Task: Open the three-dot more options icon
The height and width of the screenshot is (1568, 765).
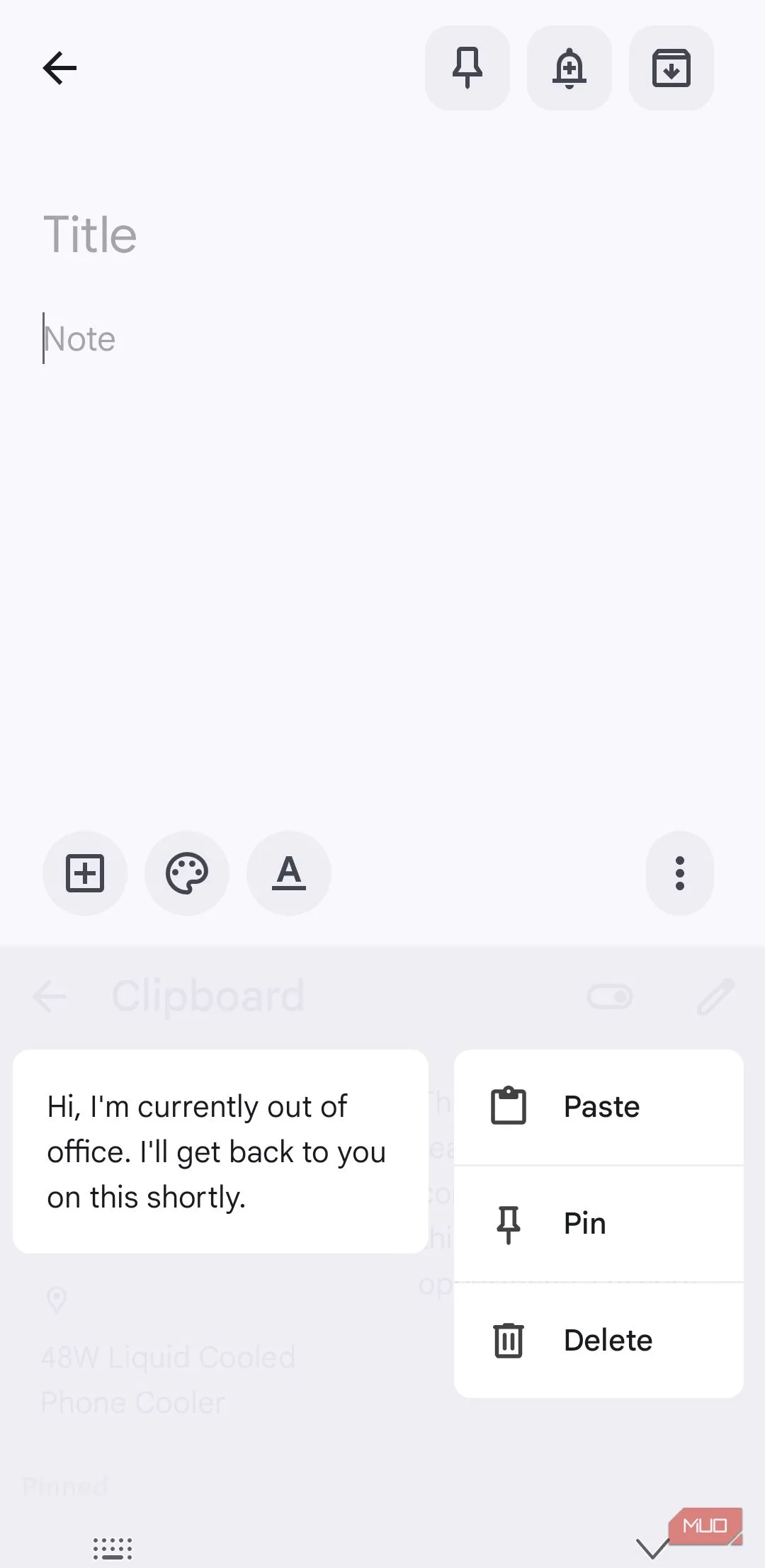Action: [679, 873]
